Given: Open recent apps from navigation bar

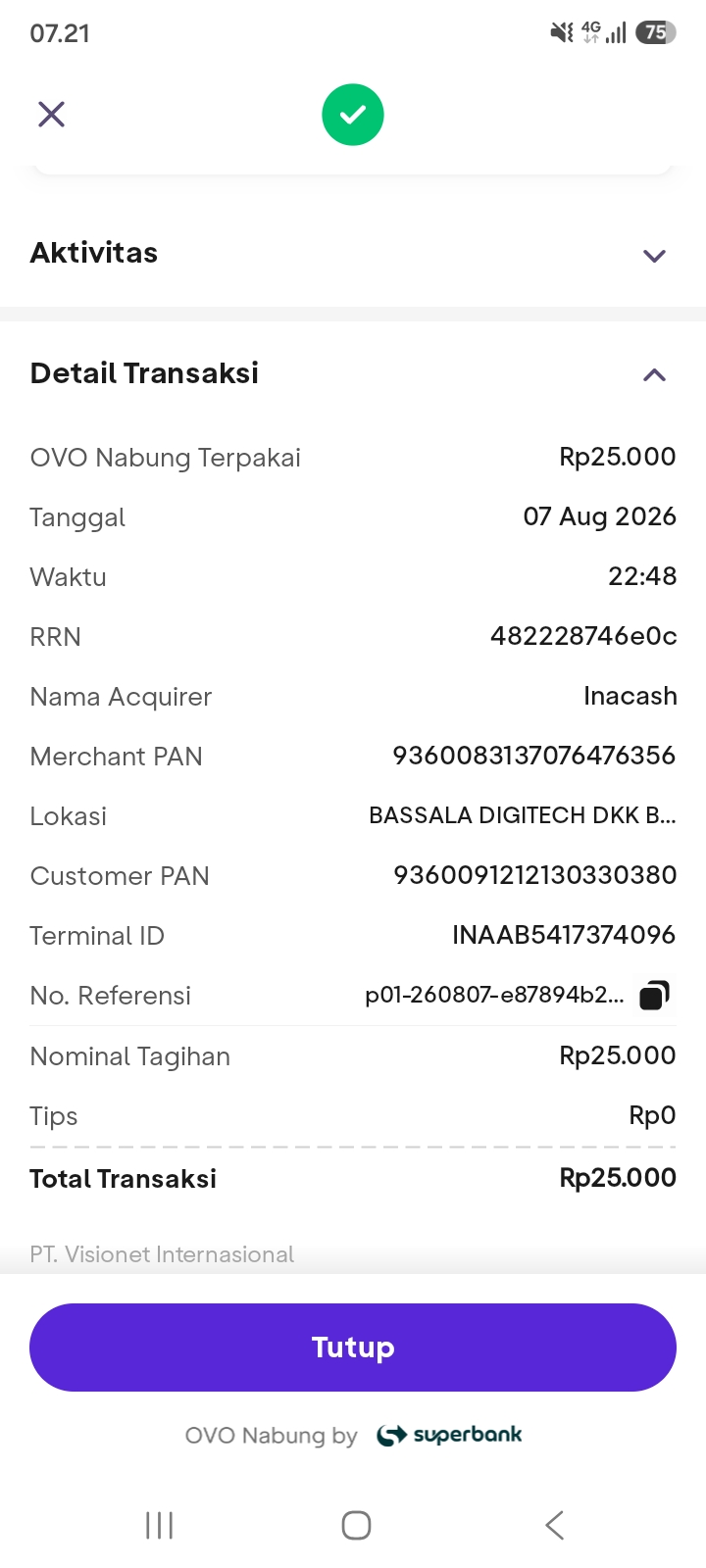Looking at the screenshot, I should (159, 1525).
